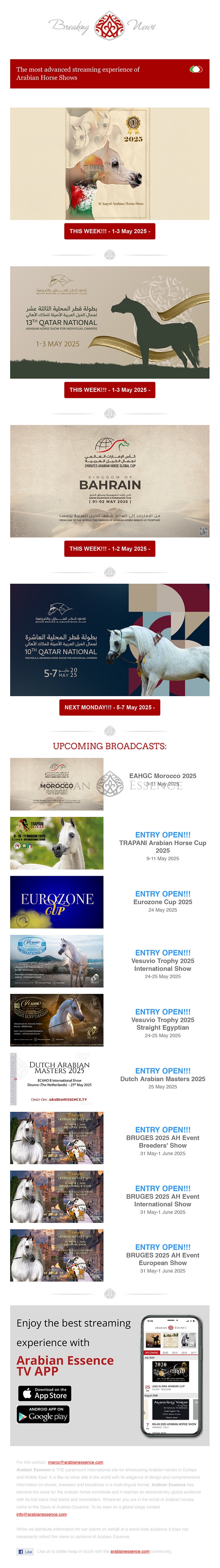Get the Android app on Google Play
This screenshot has width=220, height=1568.
(43, 1414)
